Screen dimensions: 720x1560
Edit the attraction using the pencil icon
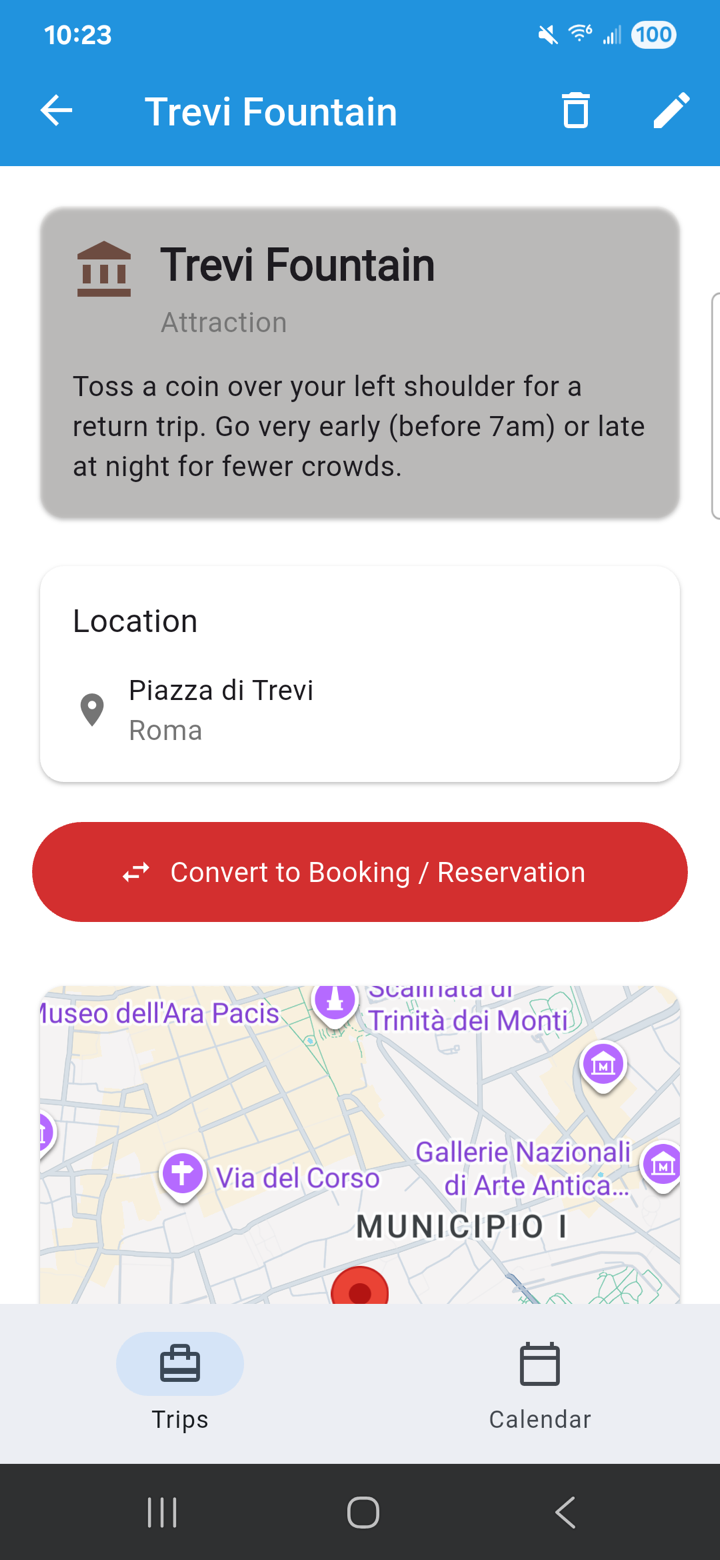point(671,111)
